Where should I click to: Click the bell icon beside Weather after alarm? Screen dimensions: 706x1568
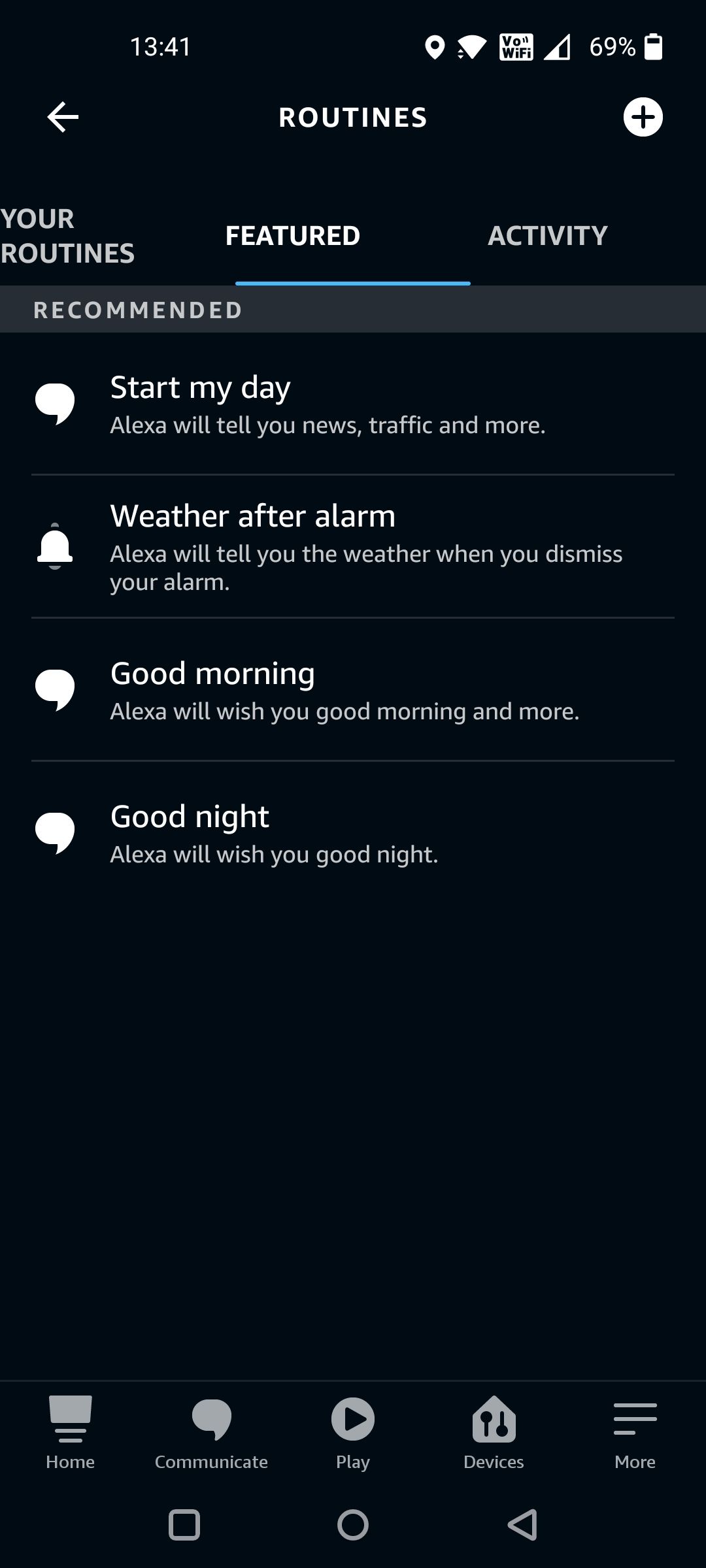[x=56, y=547]
